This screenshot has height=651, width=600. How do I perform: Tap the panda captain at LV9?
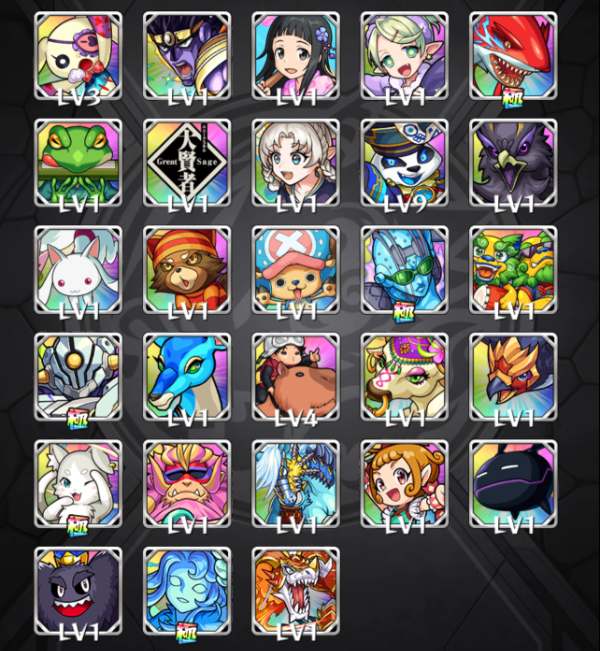[404, 161]
